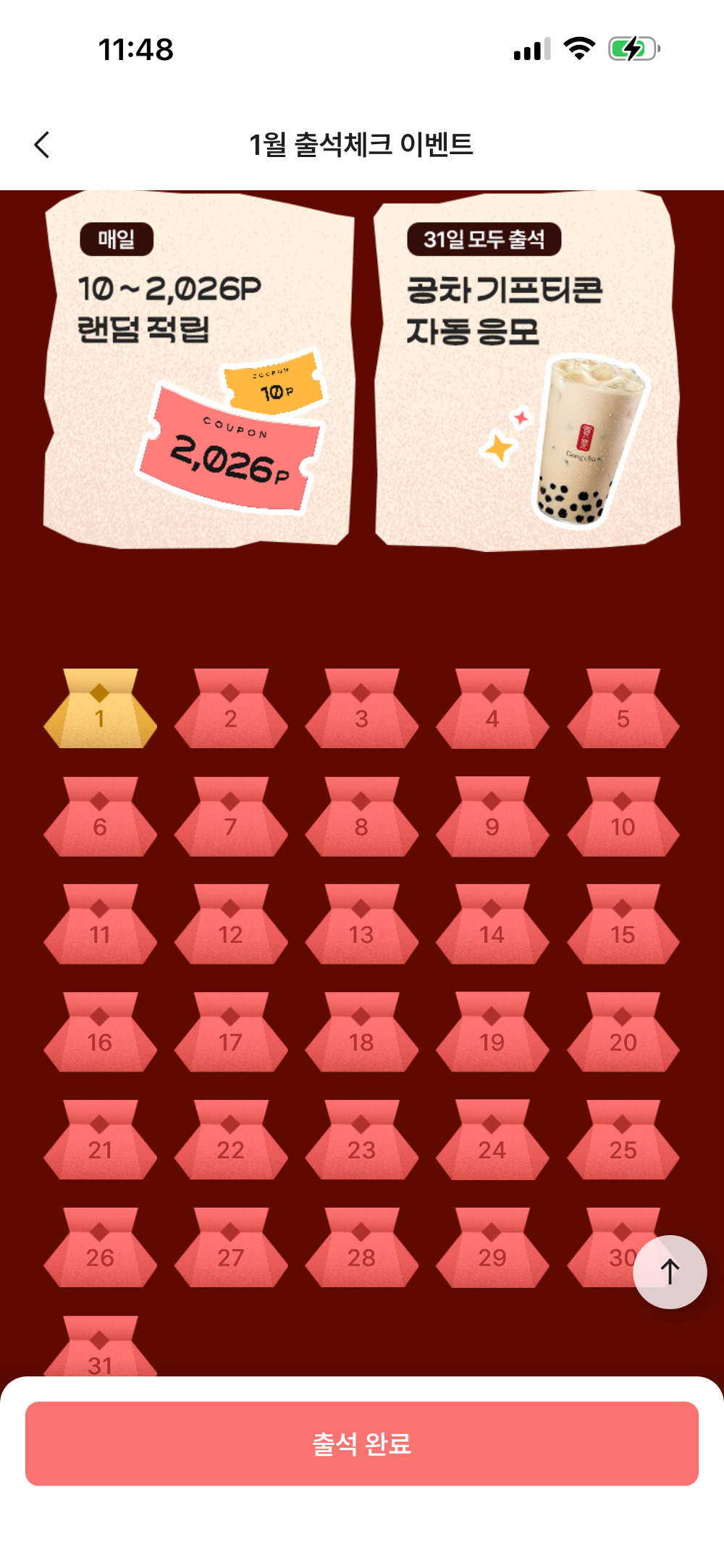Tap the day 23 lucky pouch

(361, 1142)
